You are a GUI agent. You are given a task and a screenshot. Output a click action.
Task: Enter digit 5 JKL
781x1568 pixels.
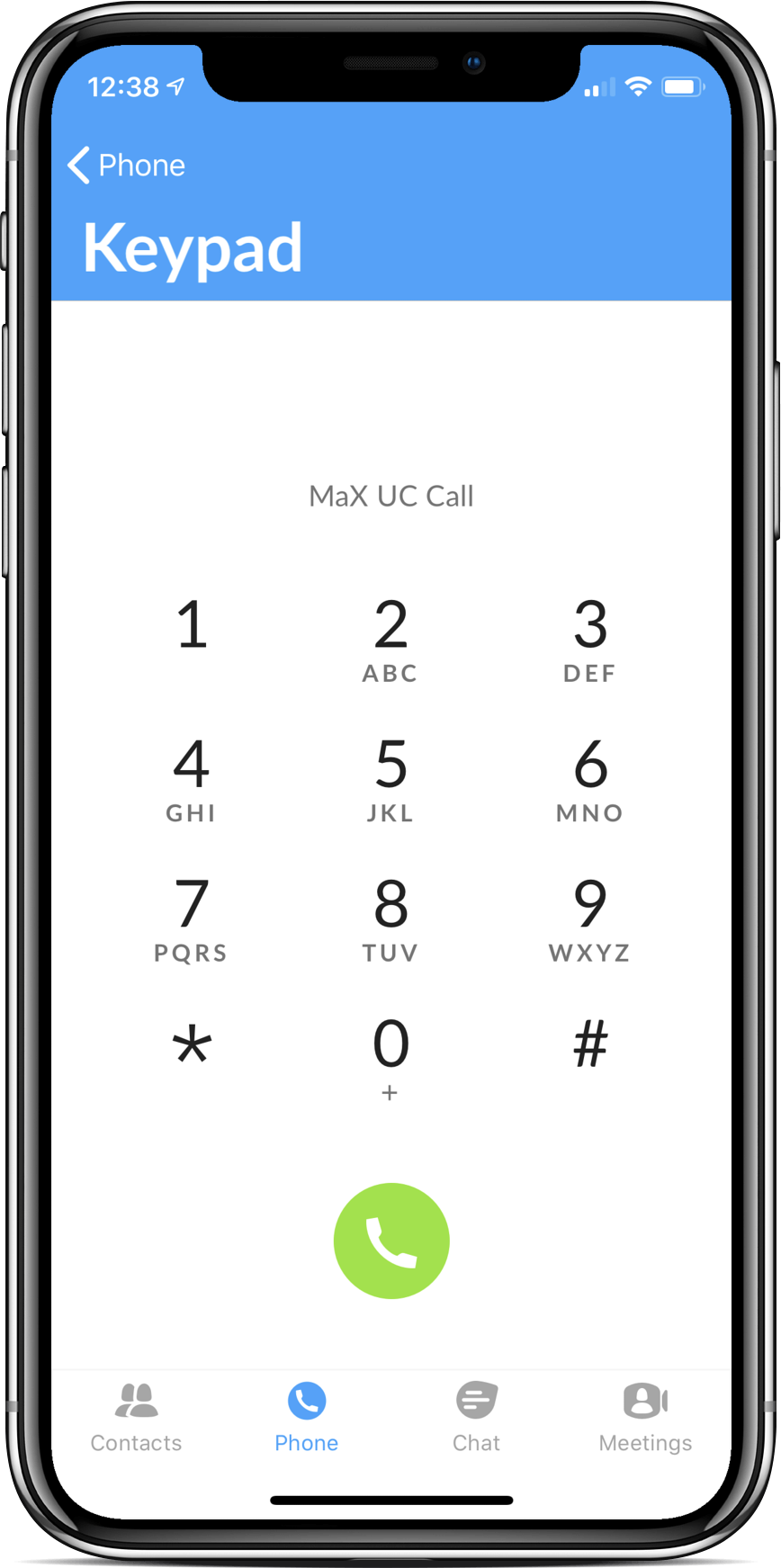click(390, 778)
